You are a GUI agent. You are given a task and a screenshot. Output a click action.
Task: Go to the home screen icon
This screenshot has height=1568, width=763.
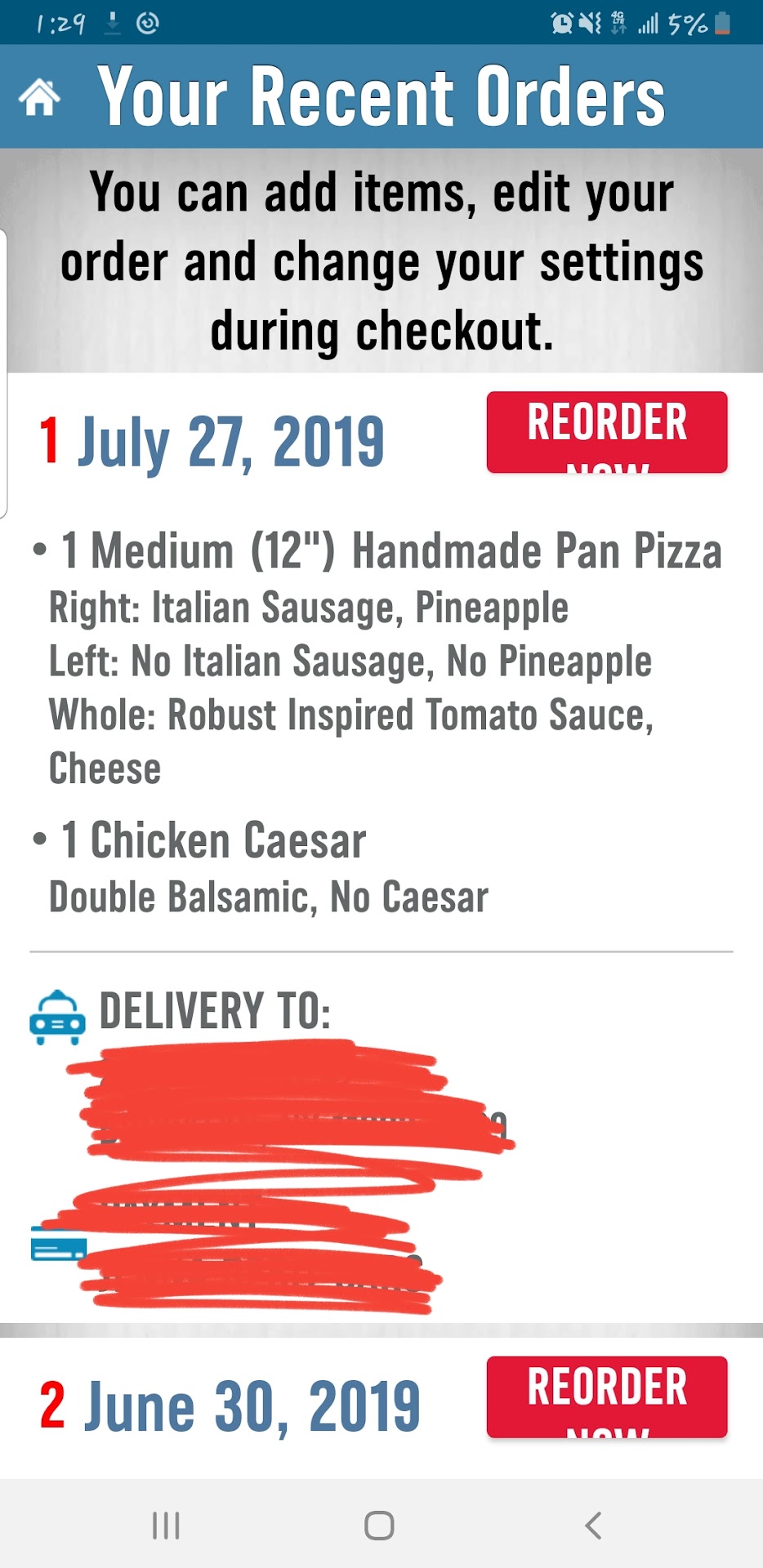click(39, 98)
